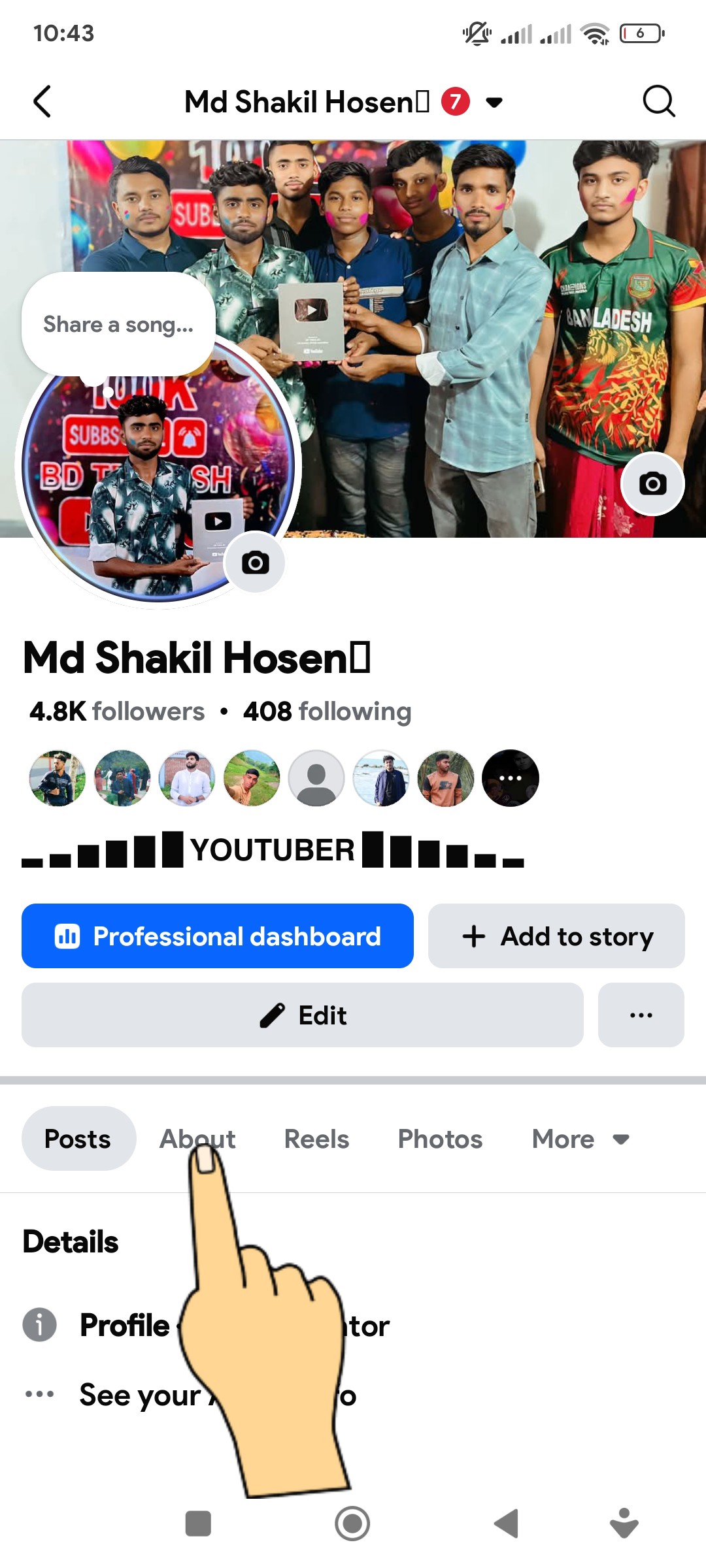The image size is (706, 1568).
Task: Switch to the About tab
Action: (197, 1139)
